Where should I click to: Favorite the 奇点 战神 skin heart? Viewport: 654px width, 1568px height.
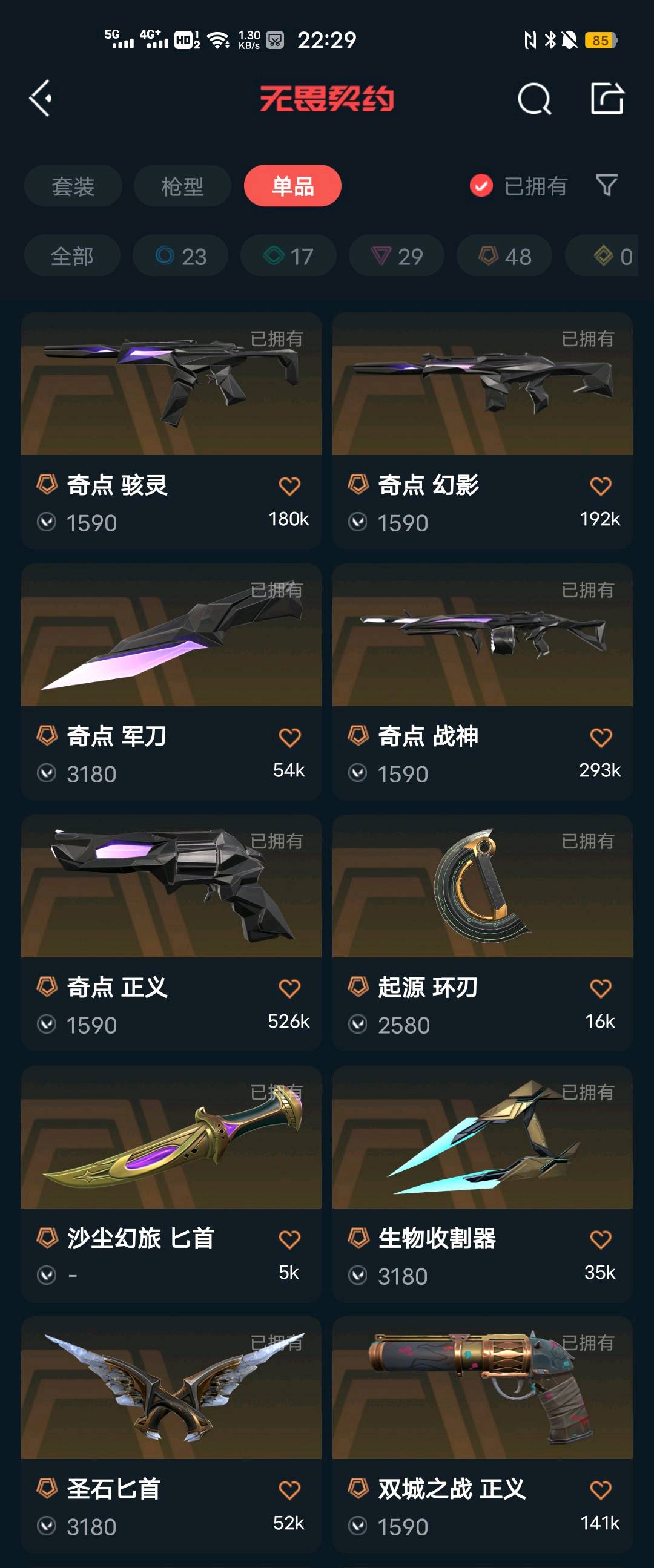tap(601, 737)
